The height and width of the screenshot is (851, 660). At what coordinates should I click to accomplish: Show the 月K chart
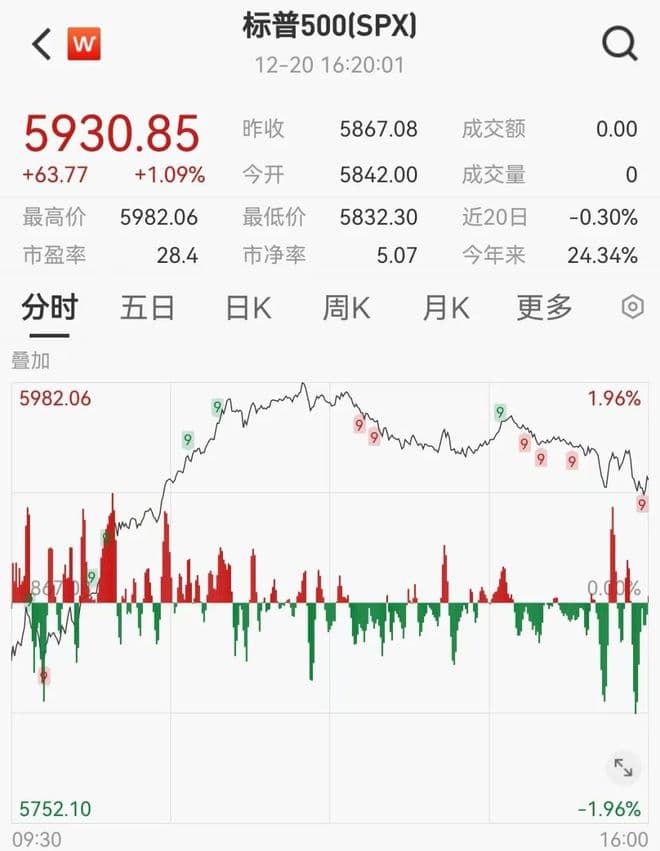[445, 307]
